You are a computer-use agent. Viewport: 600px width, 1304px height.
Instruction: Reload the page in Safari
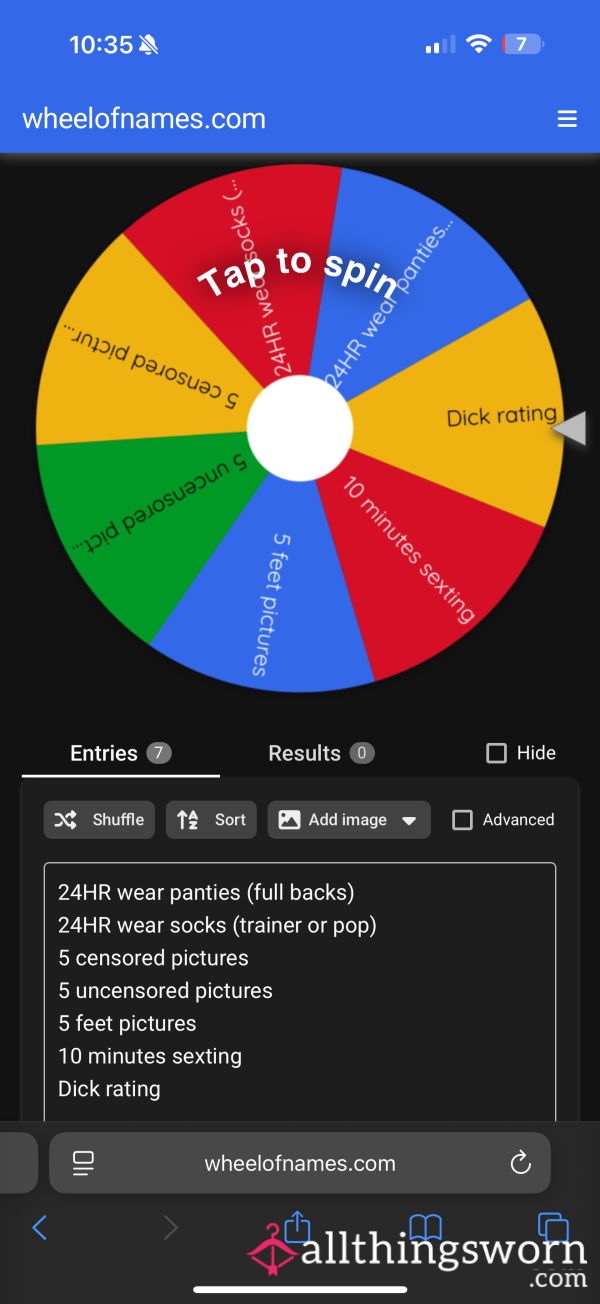[x=519, y=1163]
